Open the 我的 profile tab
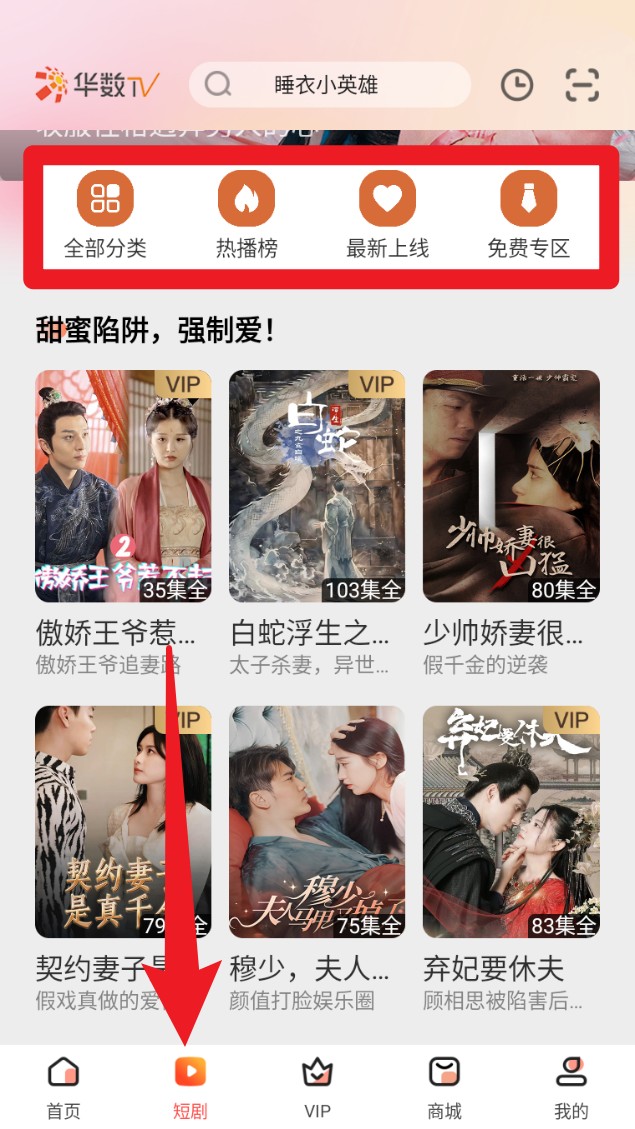Image resolution: width=635 pixels, height=1129 pixels. click(571, 1086)
